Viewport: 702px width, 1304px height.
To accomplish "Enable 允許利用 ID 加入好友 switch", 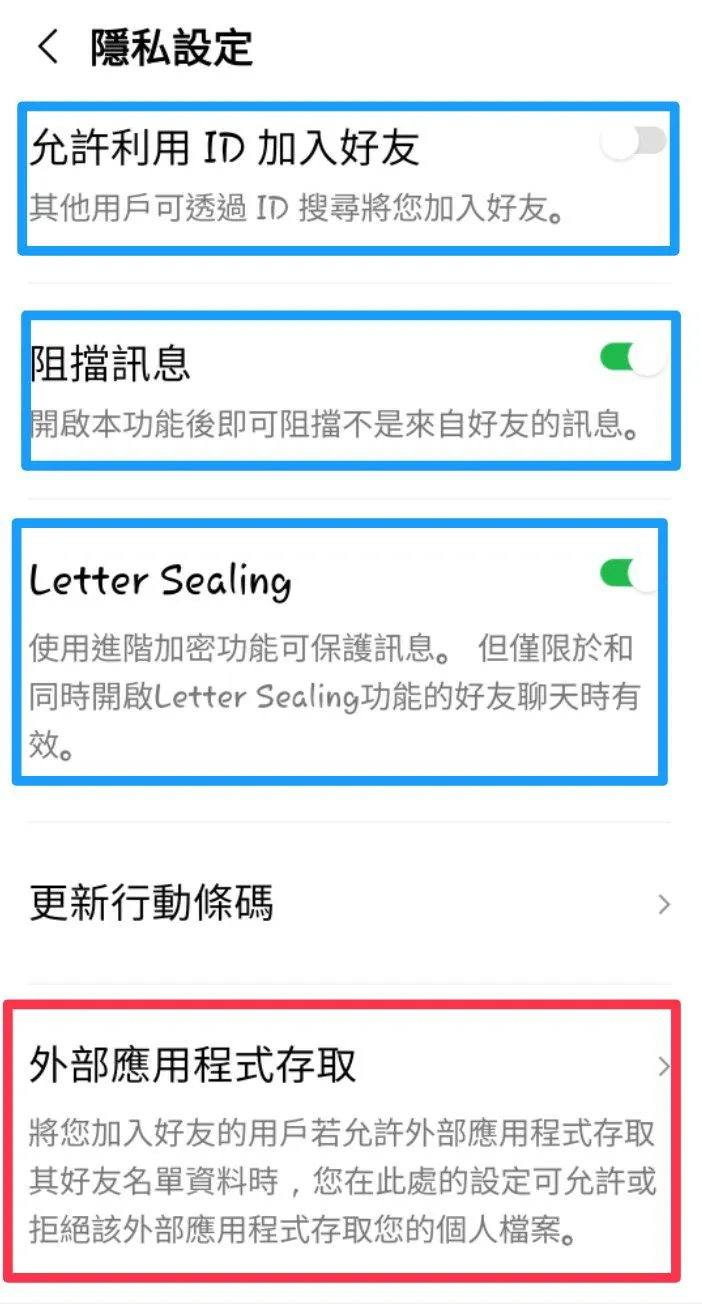I will click(634, 143).
